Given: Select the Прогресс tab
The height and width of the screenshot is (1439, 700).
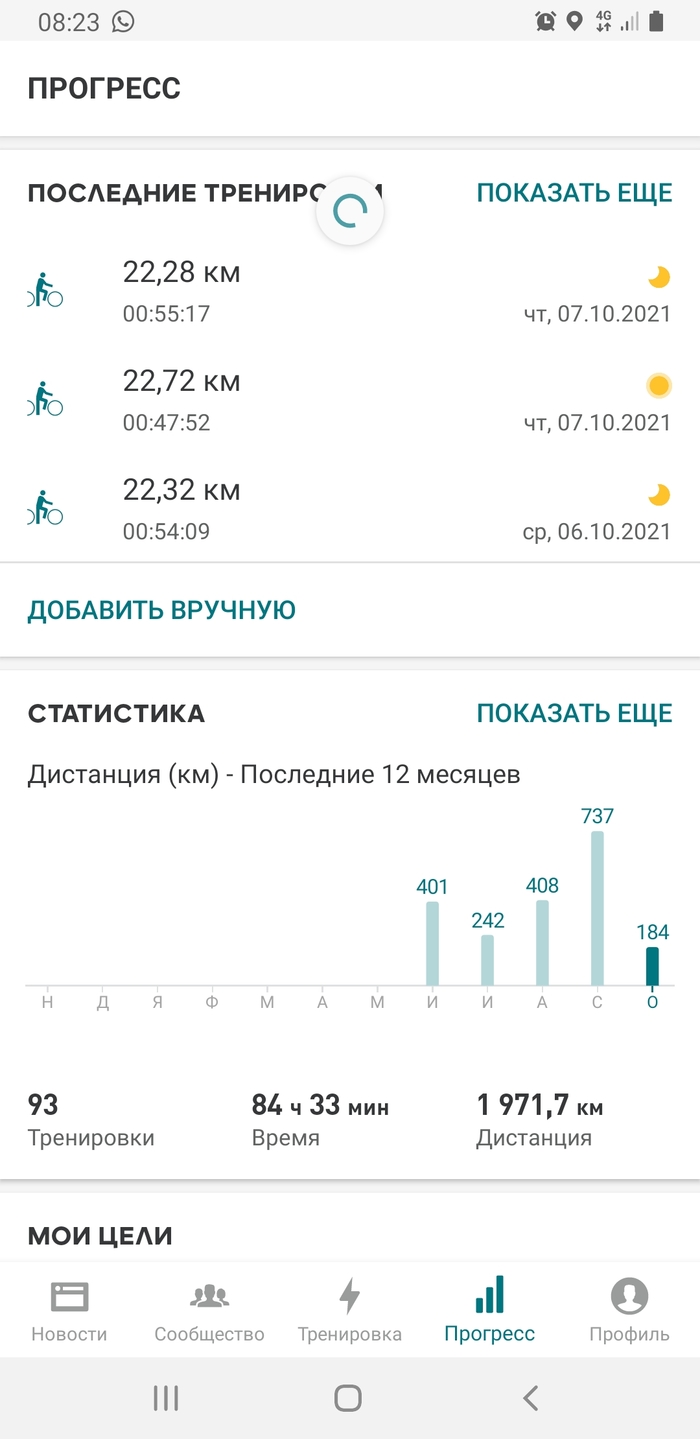Looking at the screenshot, I should pyautogui.click(x=489, y=1310).
